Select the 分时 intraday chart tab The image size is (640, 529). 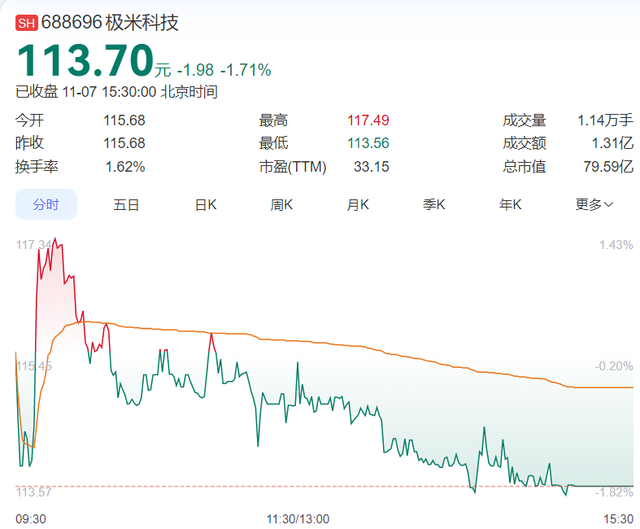tap(46, 204)
